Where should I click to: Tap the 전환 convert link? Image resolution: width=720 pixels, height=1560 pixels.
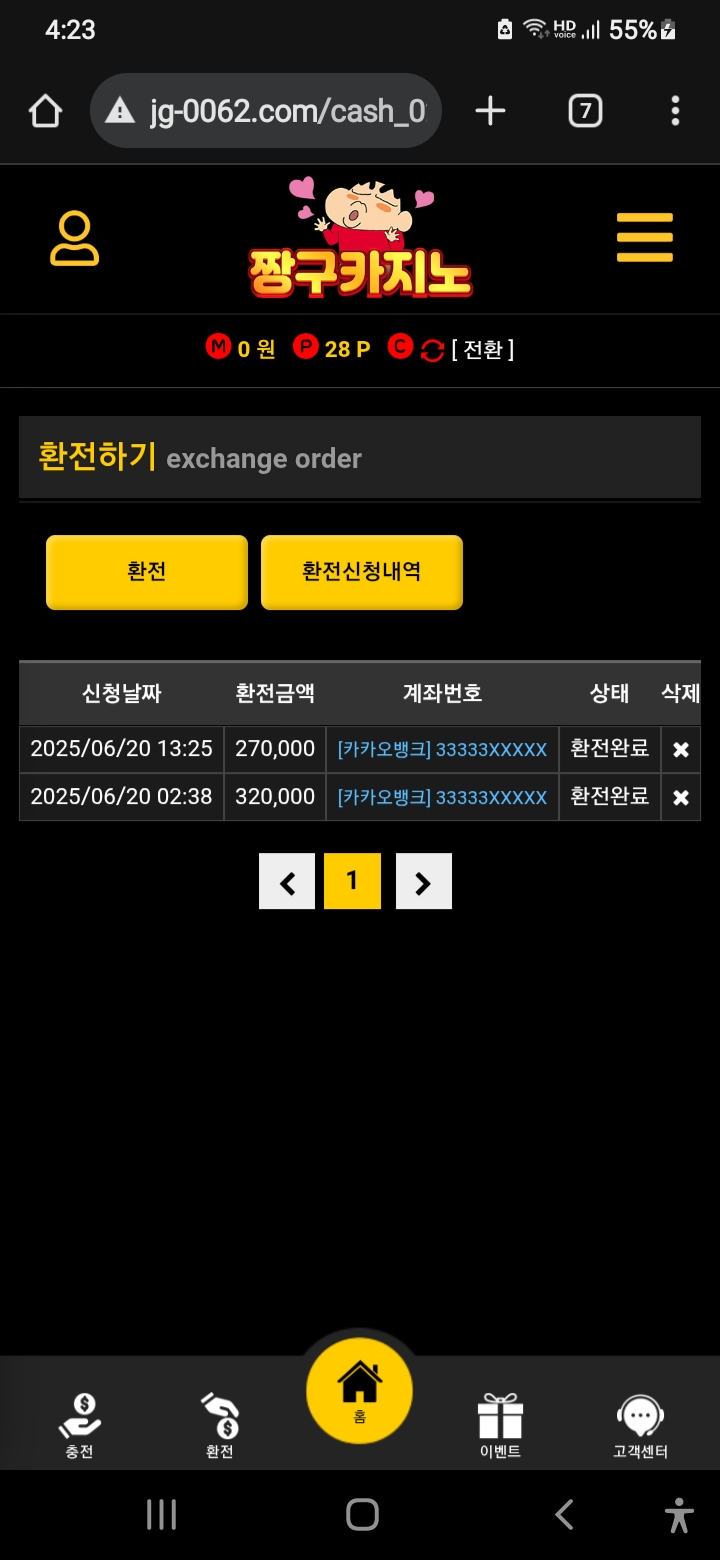point(482,349)
